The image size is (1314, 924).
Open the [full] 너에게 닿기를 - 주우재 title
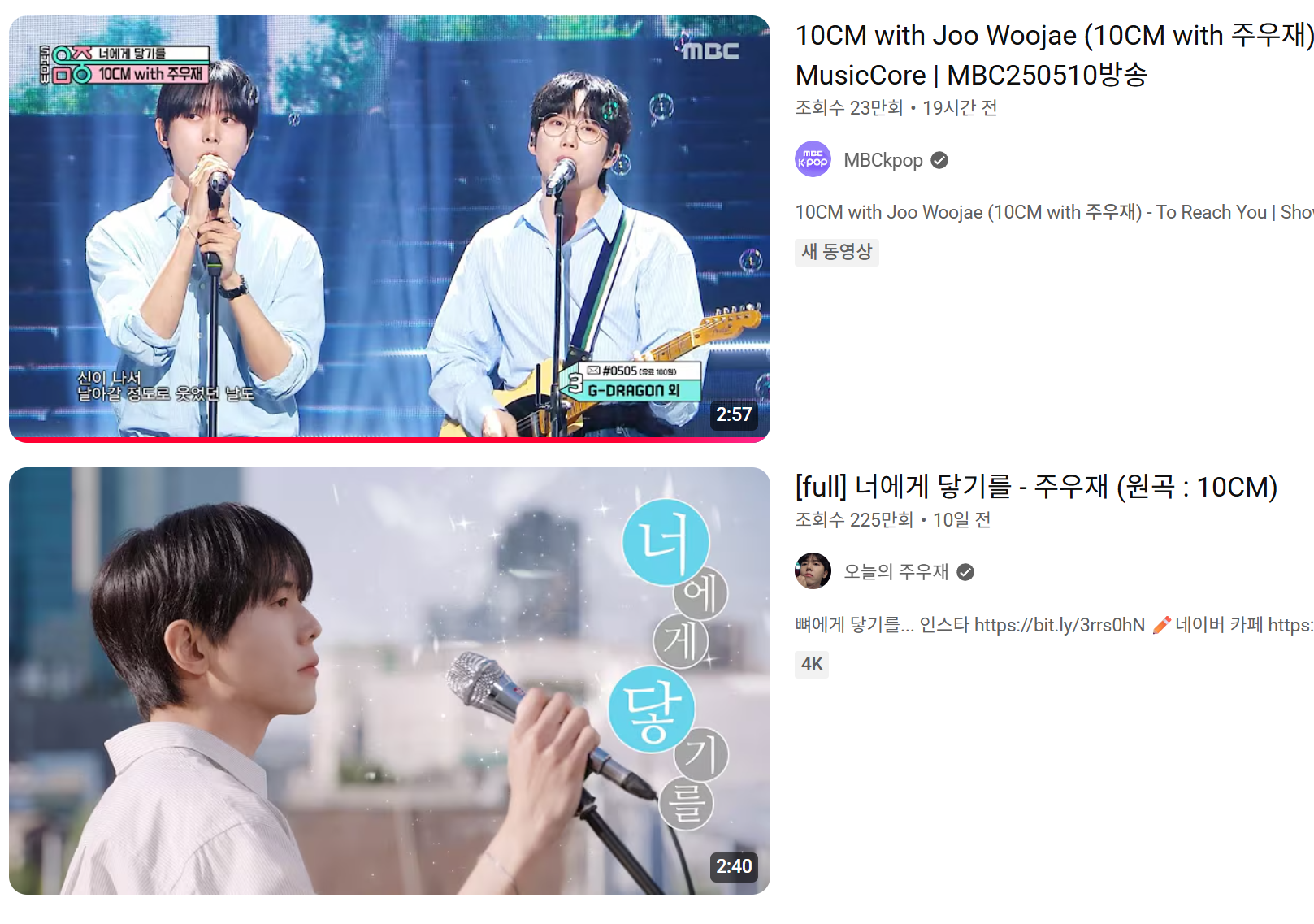tap(1036, 487)
